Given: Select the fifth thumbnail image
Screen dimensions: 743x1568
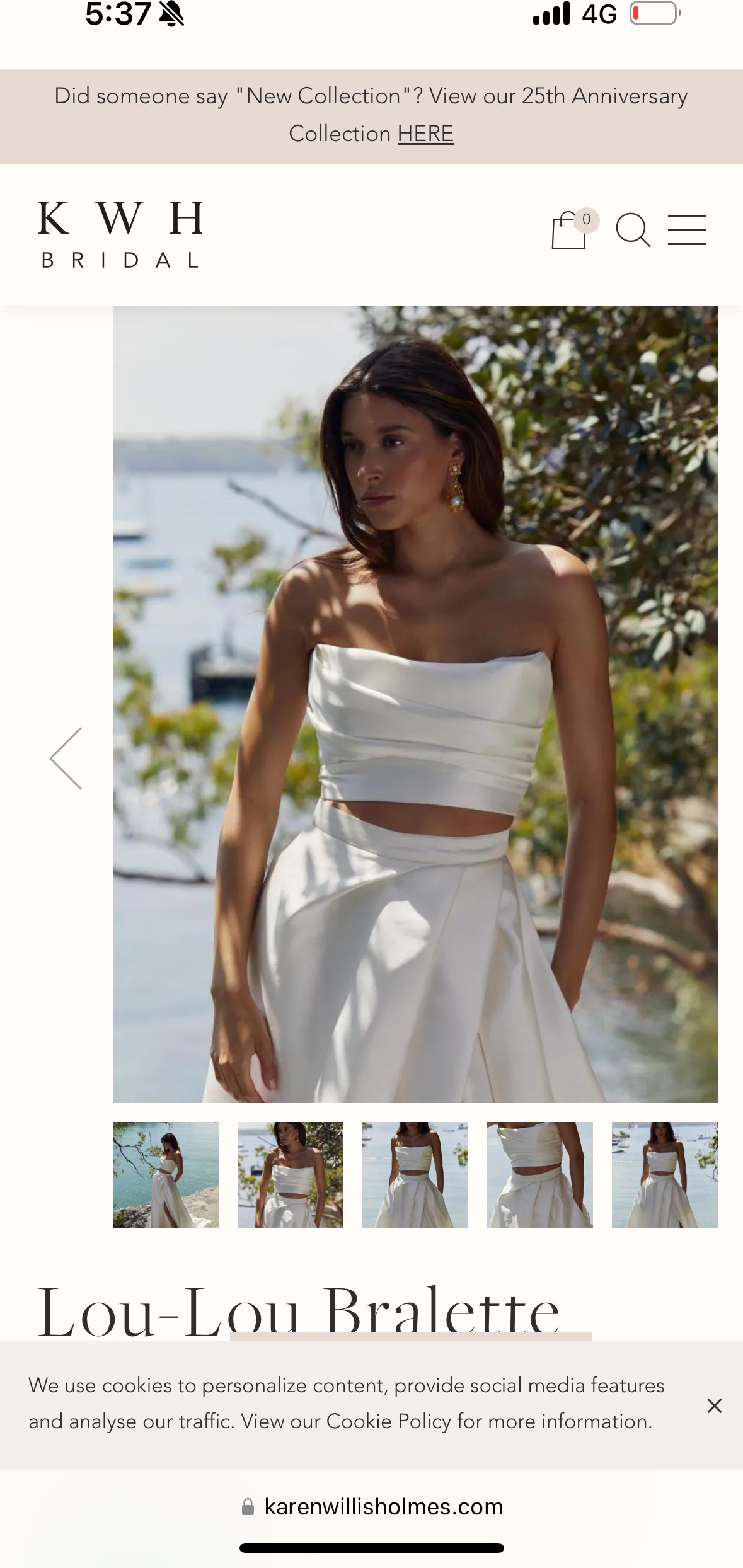Looking at the screenshot, I should coord(665,1175).
